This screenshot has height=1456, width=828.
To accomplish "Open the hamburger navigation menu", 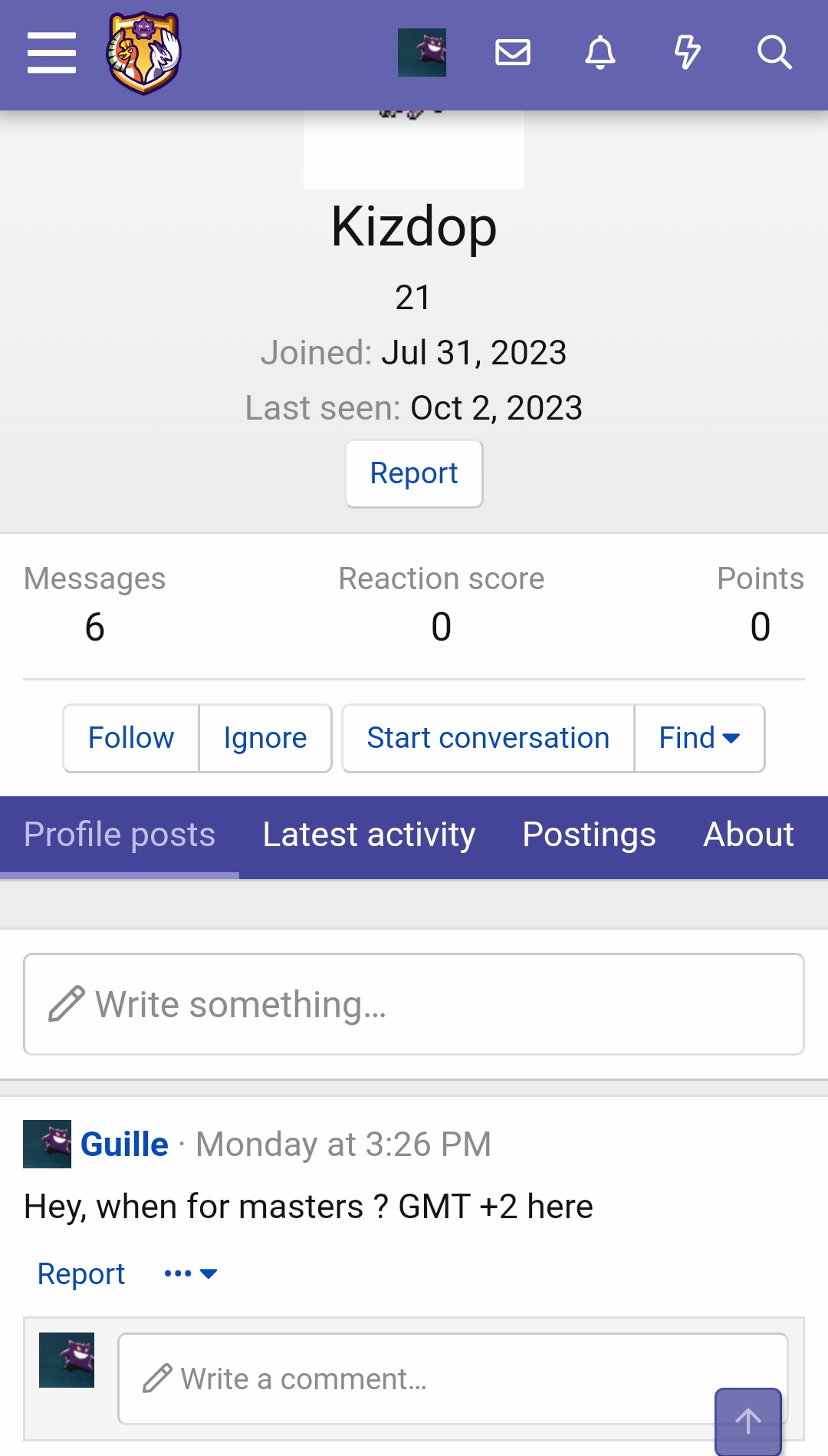I will [x=51, y=53].
